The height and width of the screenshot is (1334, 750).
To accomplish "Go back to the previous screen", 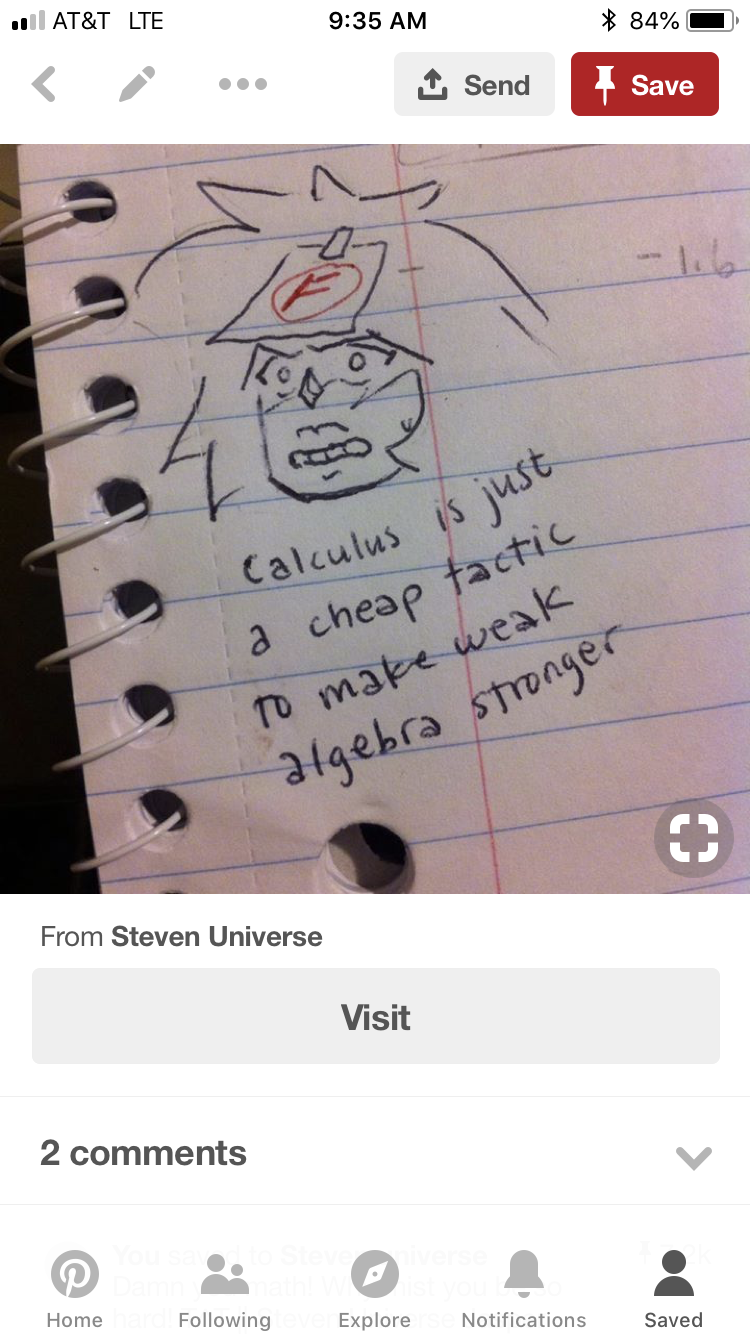I will (44, 85).
